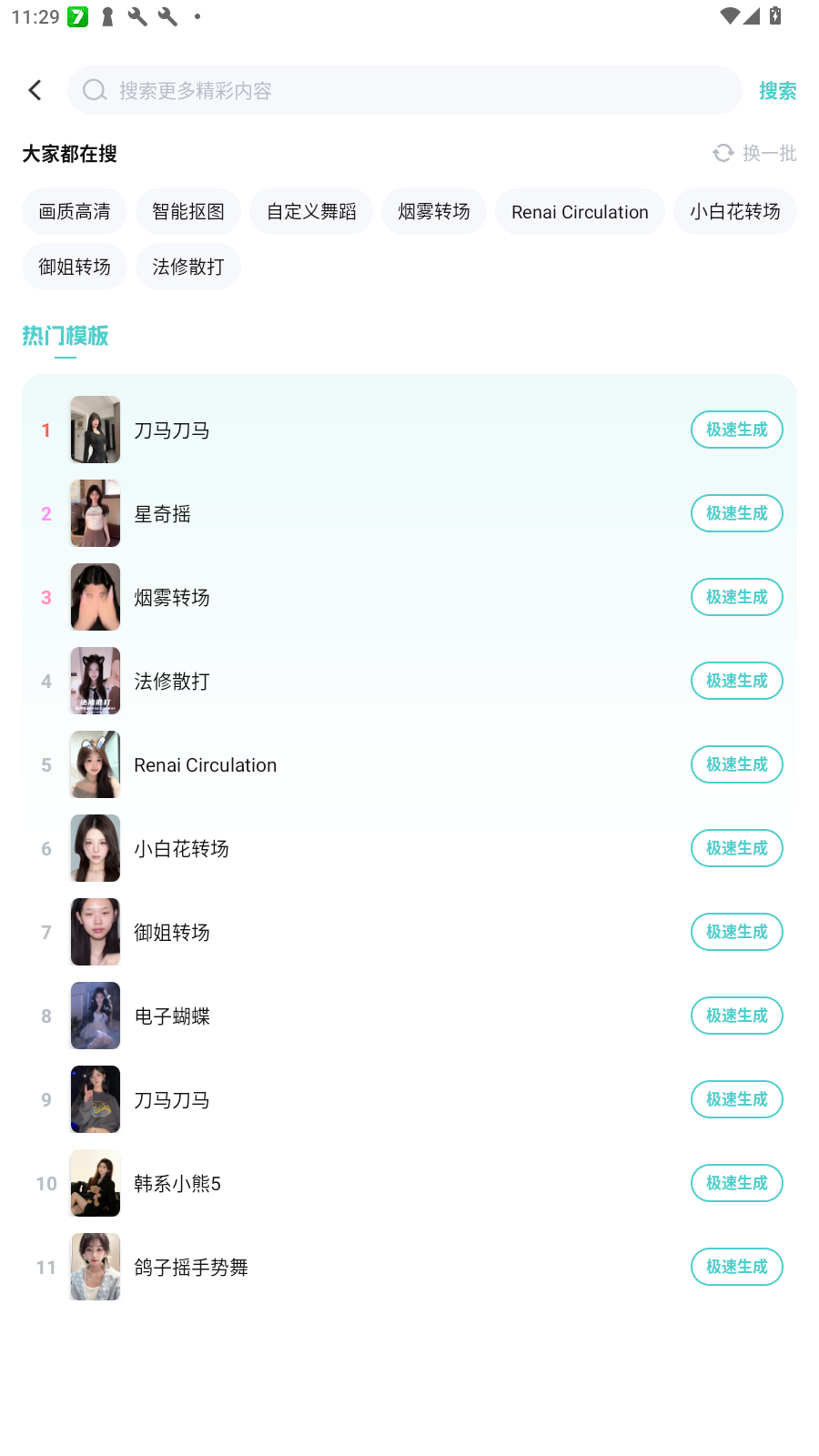The image size is (819, 1456).
Task: Select the 法修散打 hot search tag
Action: [x=188, y=266]
